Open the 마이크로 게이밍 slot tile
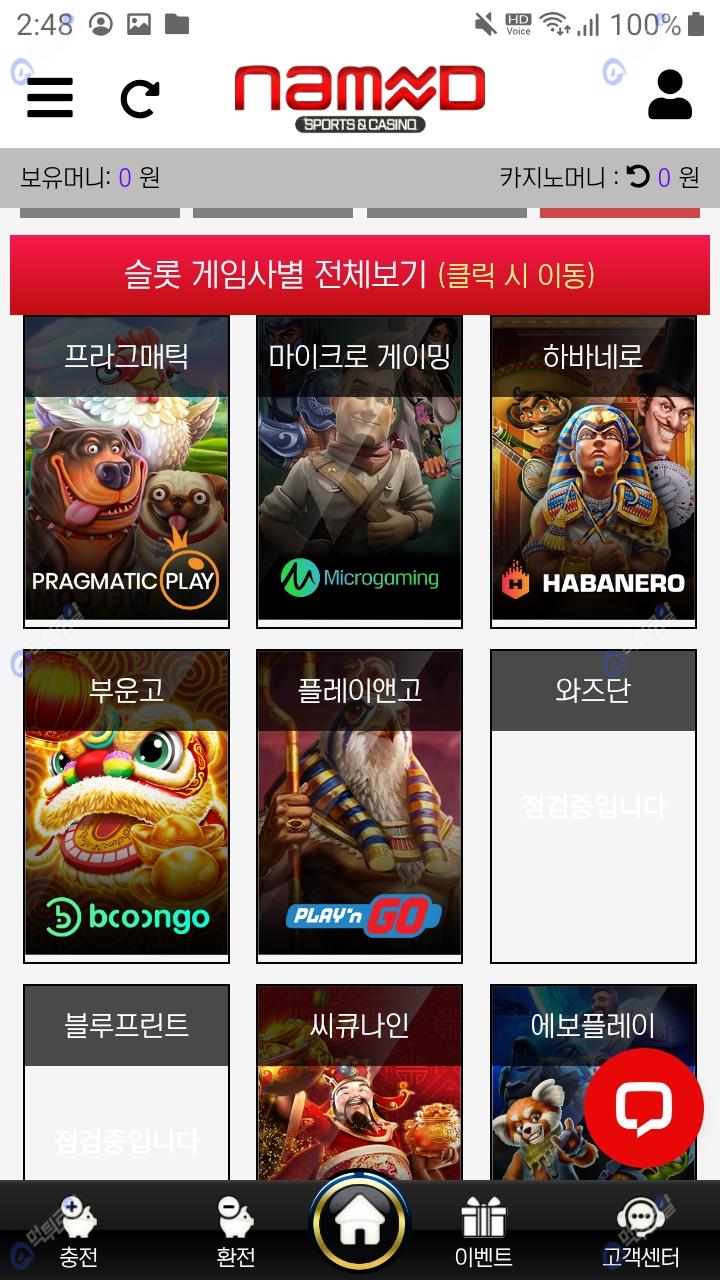The image size is (720, 1280). coord(360,472)
